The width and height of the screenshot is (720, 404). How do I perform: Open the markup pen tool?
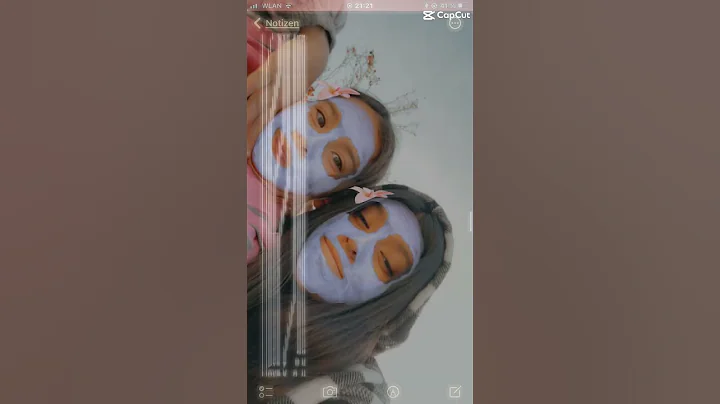tap(393, 392)
